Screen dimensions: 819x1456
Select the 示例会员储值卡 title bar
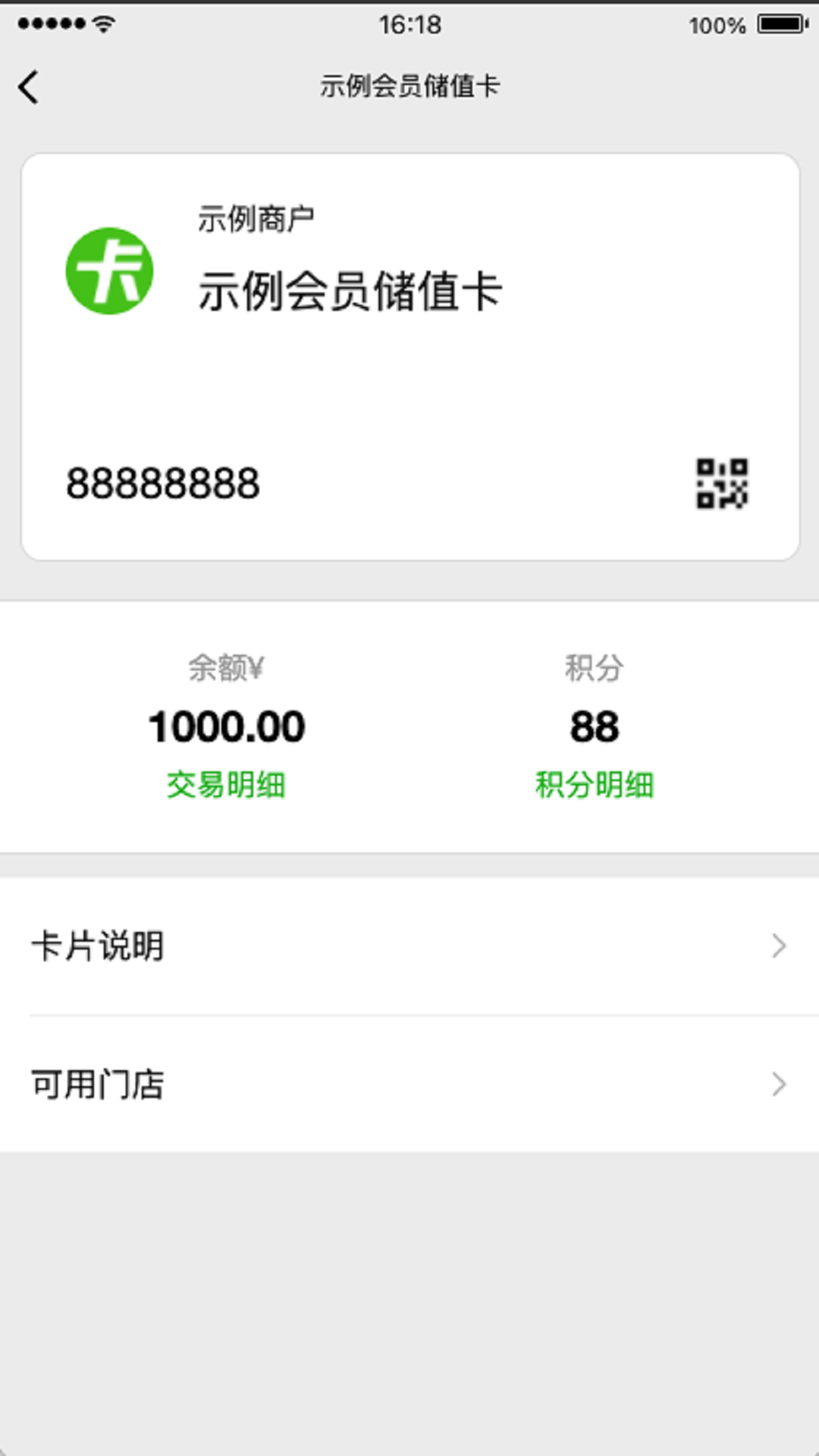(x=409, y=86)
